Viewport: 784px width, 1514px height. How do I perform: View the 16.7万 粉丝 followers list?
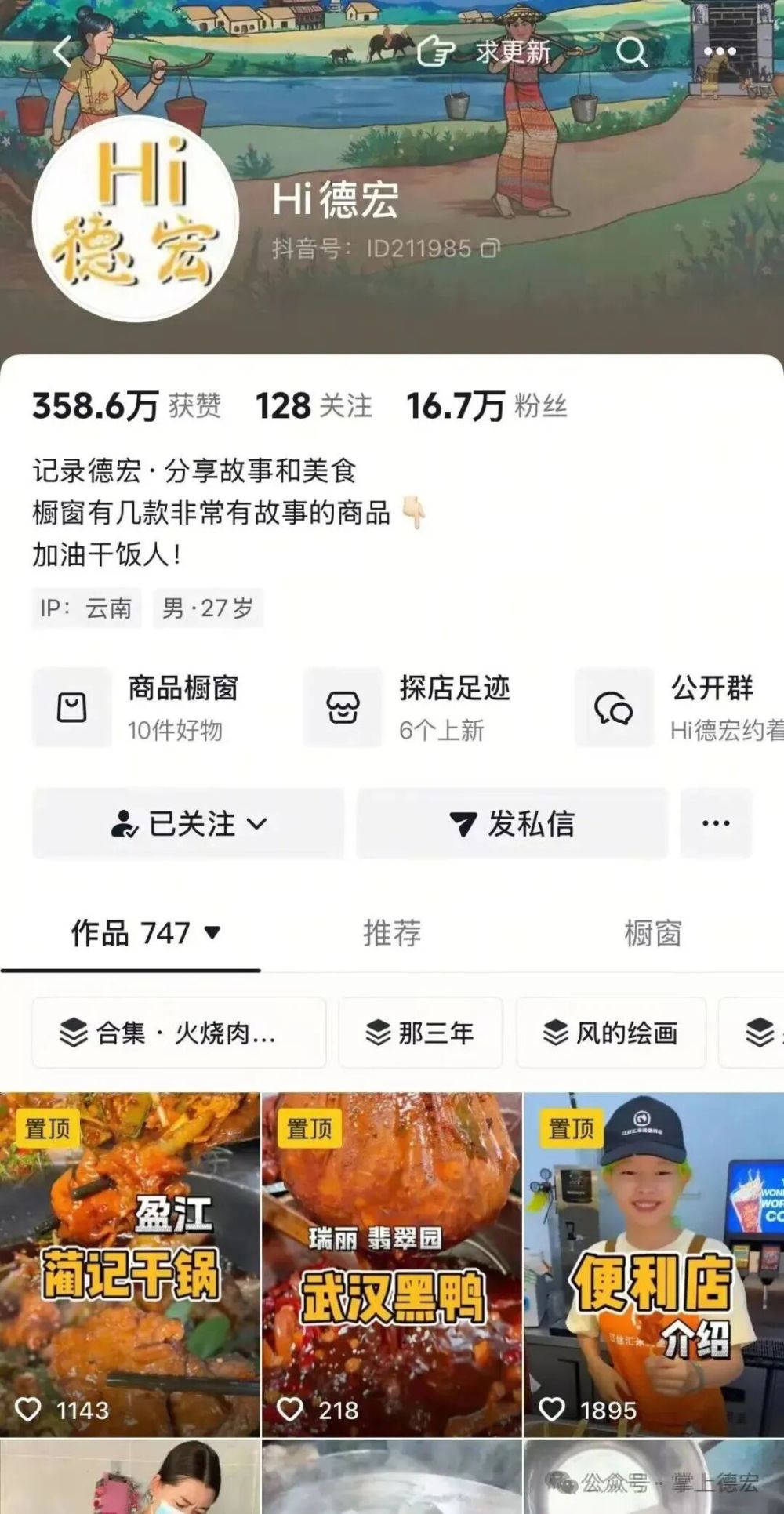[486, 406]
